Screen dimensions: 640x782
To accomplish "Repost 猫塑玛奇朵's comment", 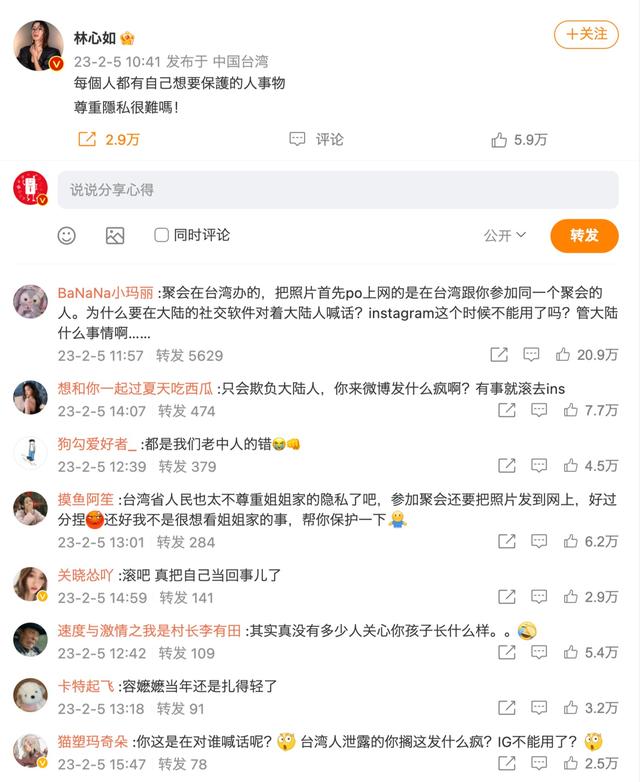I will tap(506, 765).
